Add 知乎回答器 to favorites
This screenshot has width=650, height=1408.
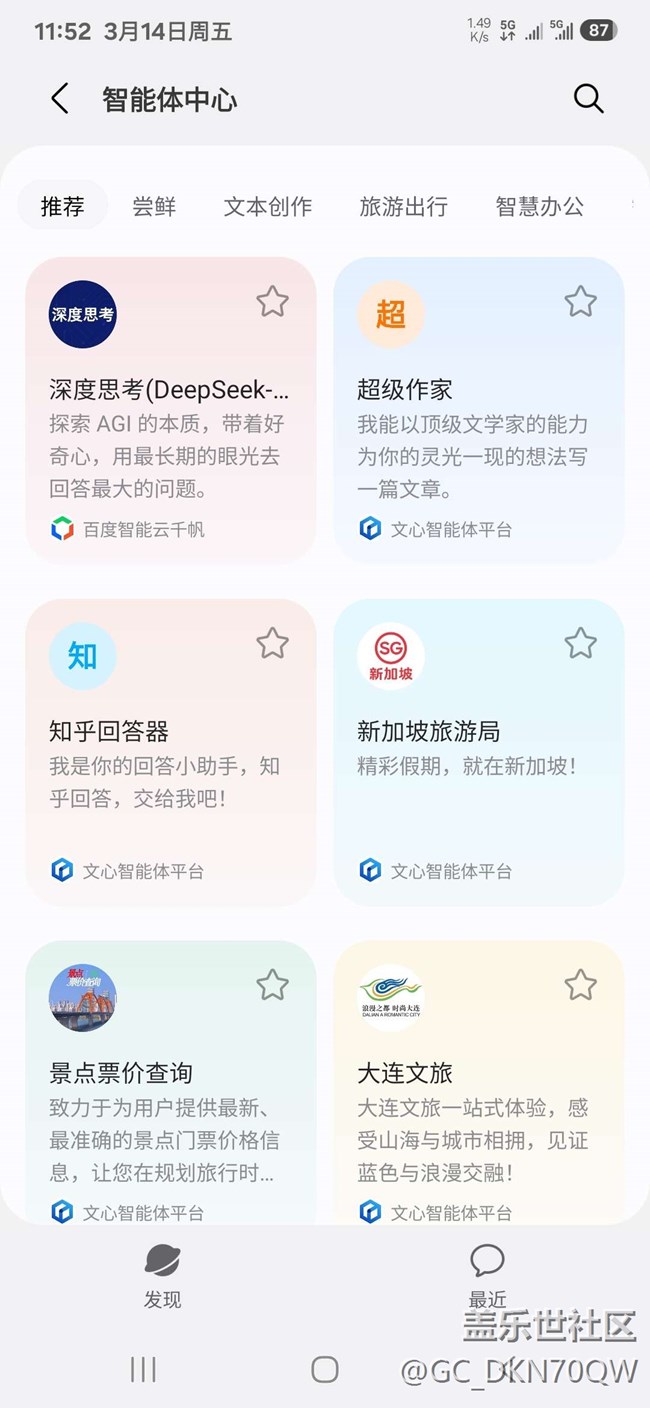(272, 643)
